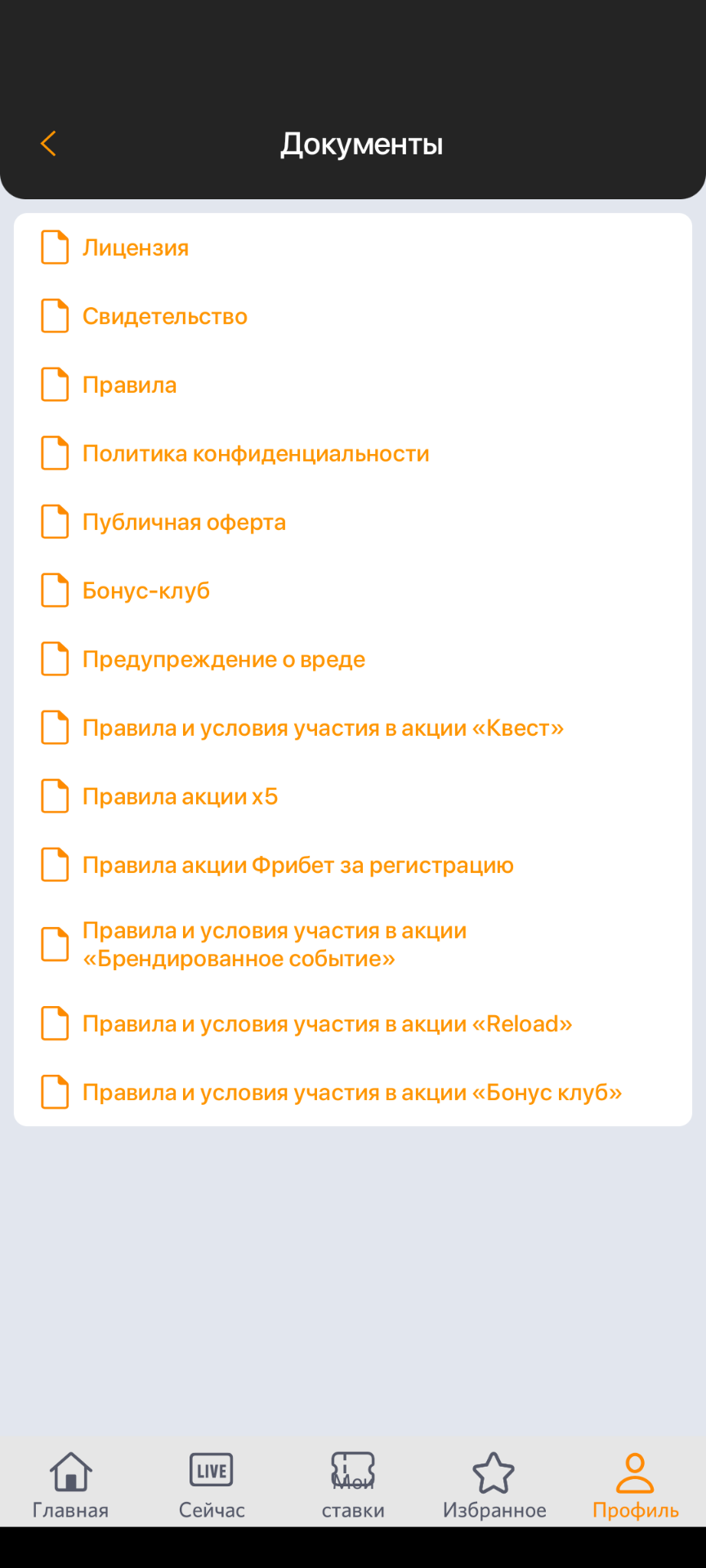Switch to the Сейчас live tab
Viewport: 706px width, 1568px height.
pyautogui.click(x=212, y=1486)
